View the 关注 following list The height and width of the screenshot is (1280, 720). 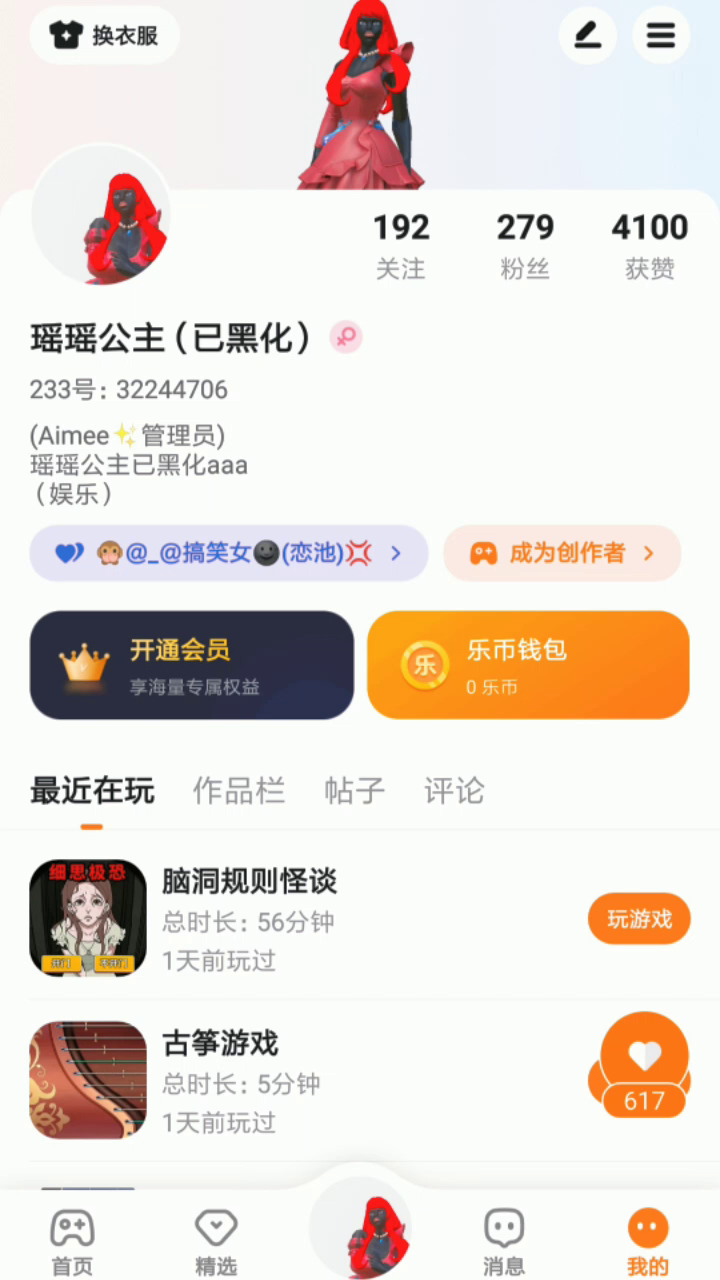tap(401, 245)
